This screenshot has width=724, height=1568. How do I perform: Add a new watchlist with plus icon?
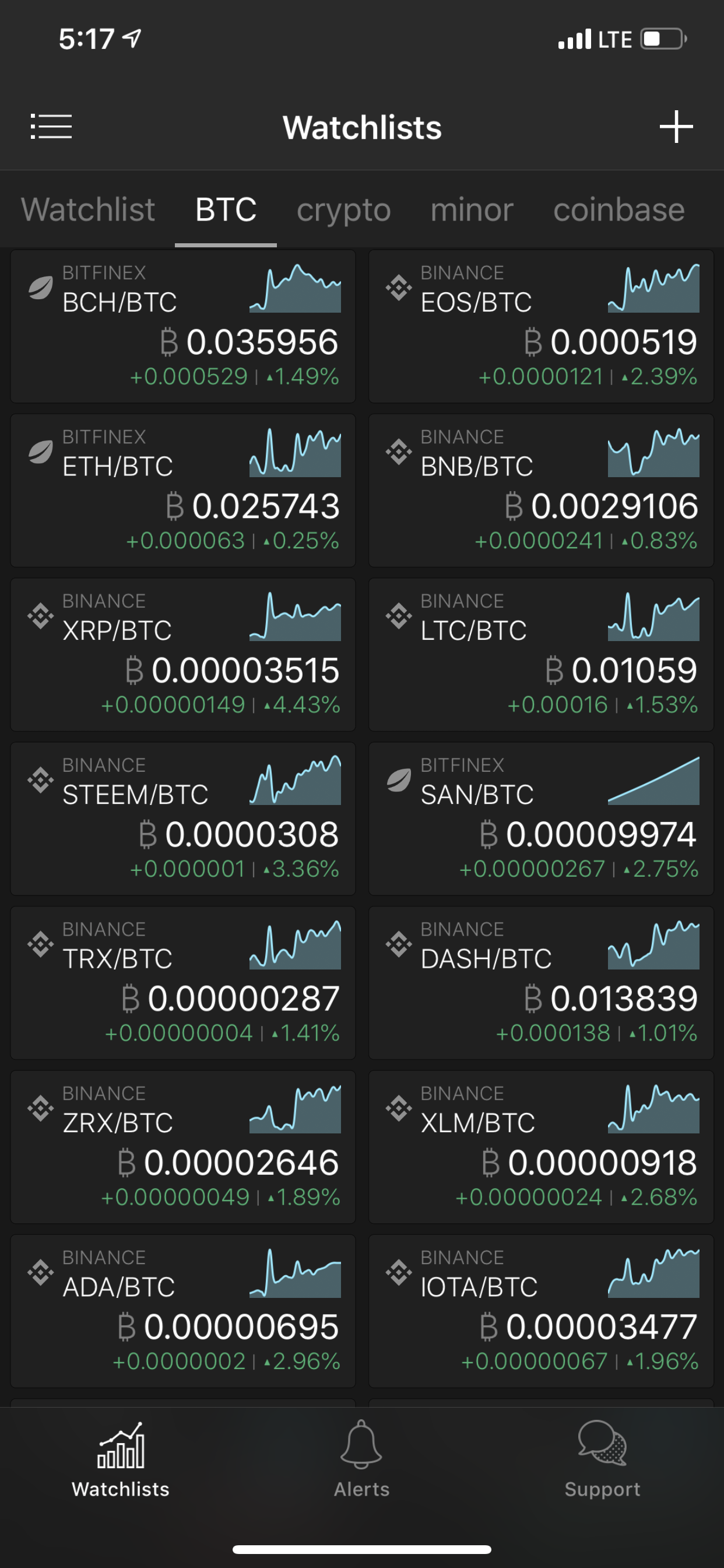676,127
